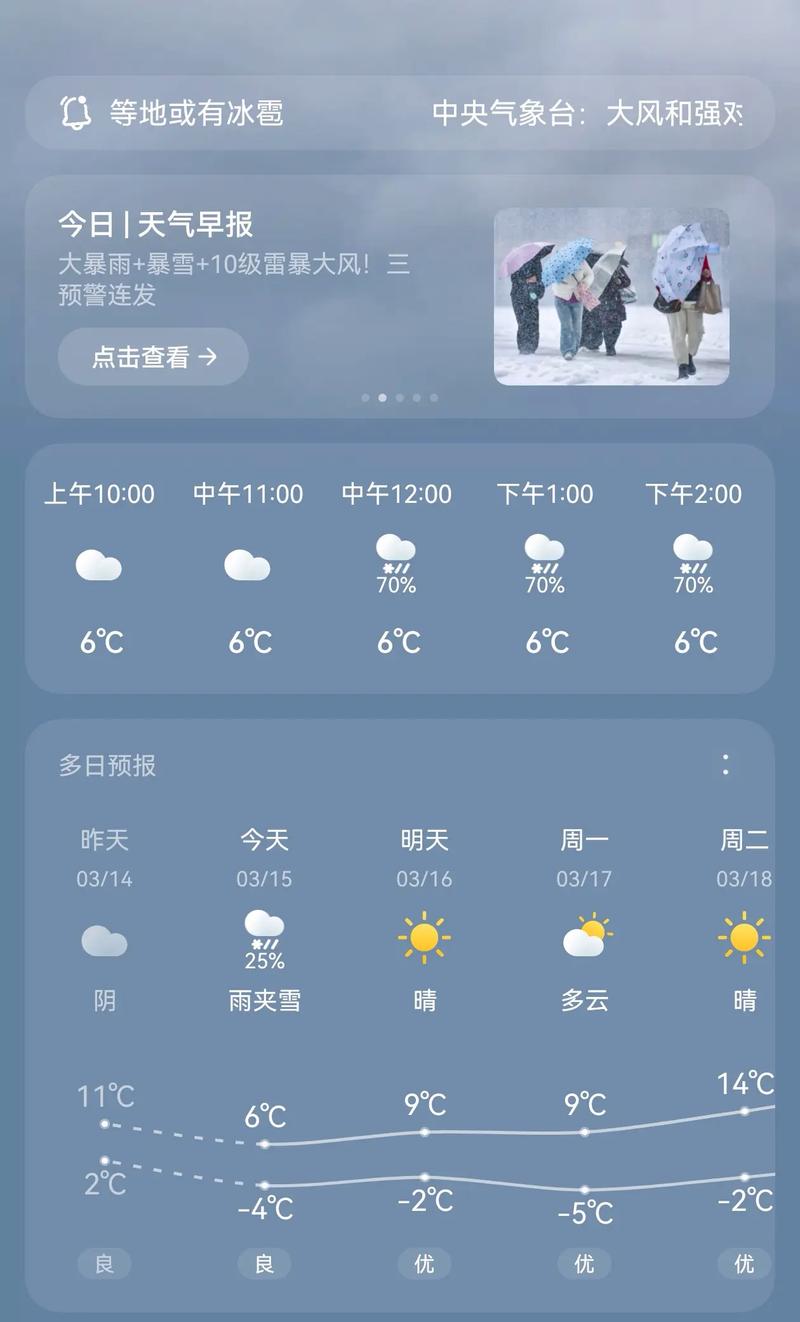This screenshot has height=1322, width=800.
Task: Click the notification bell icon
Action: 73,113
